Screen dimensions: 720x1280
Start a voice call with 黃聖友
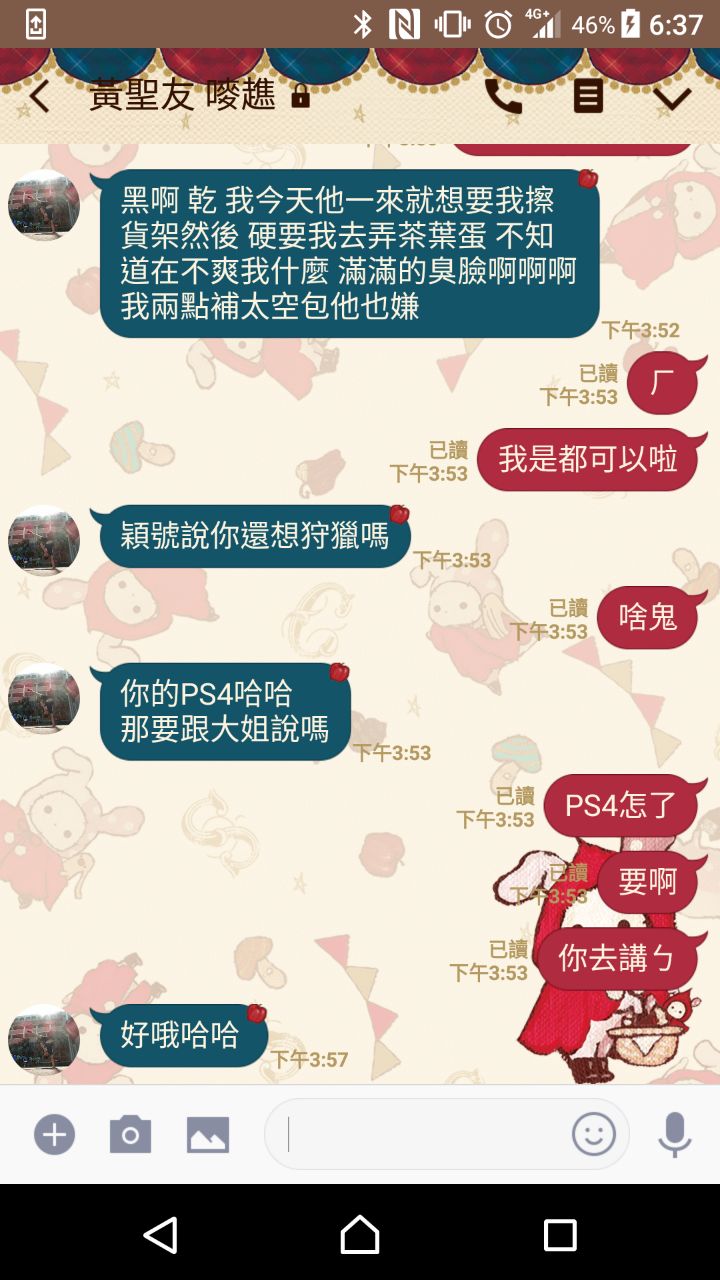(x=503, y=97)
